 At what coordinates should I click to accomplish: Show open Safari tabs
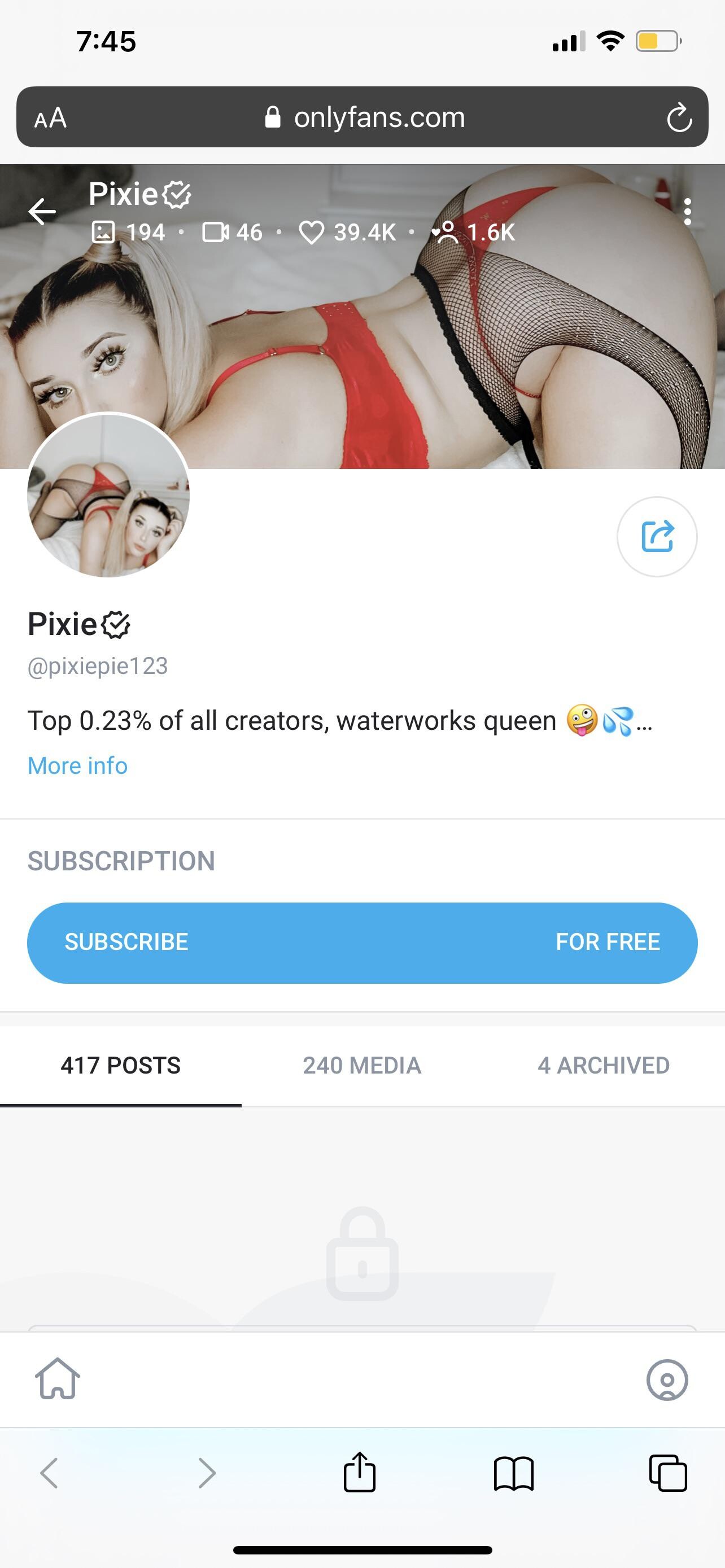[x=668, y=1473]
